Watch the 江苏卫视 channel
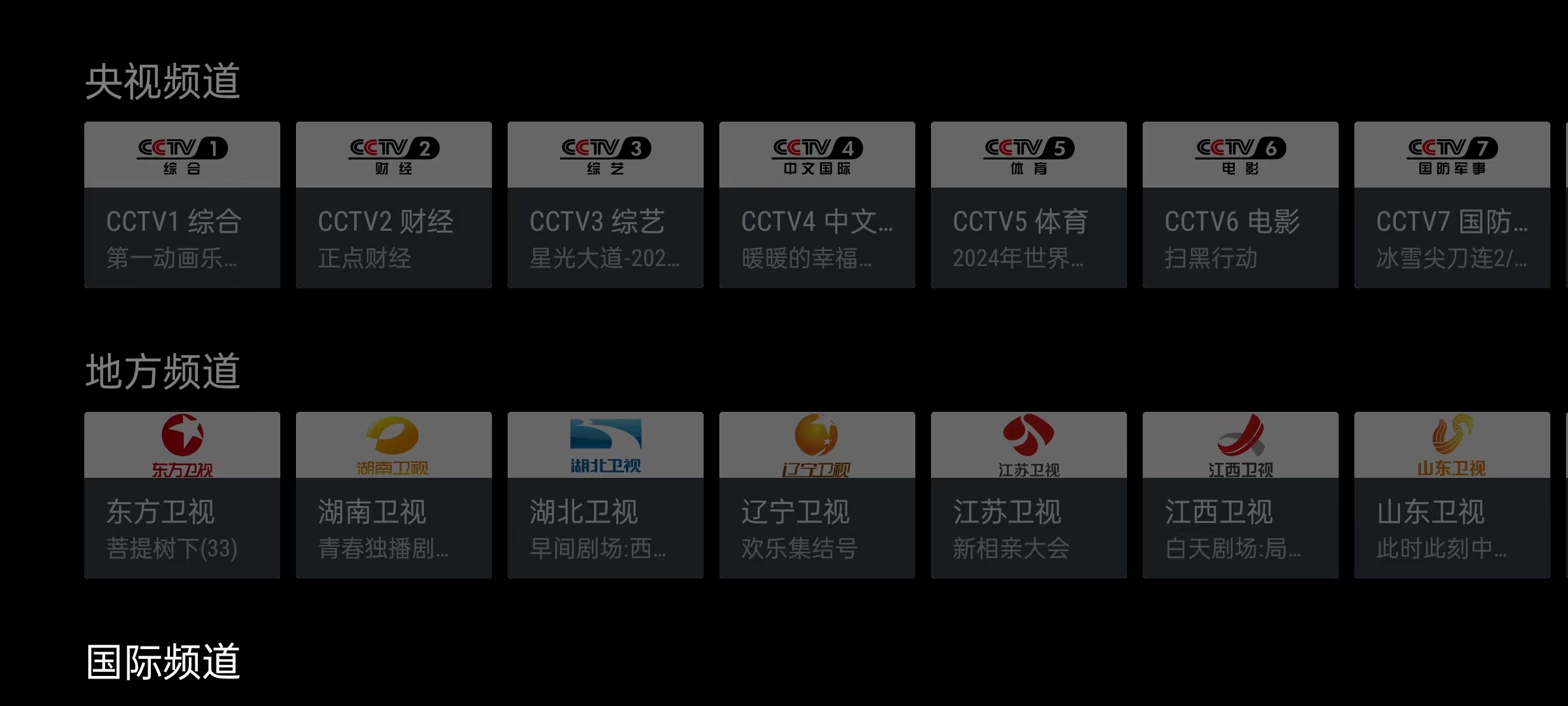This screenshot has width=1568, height=706. (1029, 495)
